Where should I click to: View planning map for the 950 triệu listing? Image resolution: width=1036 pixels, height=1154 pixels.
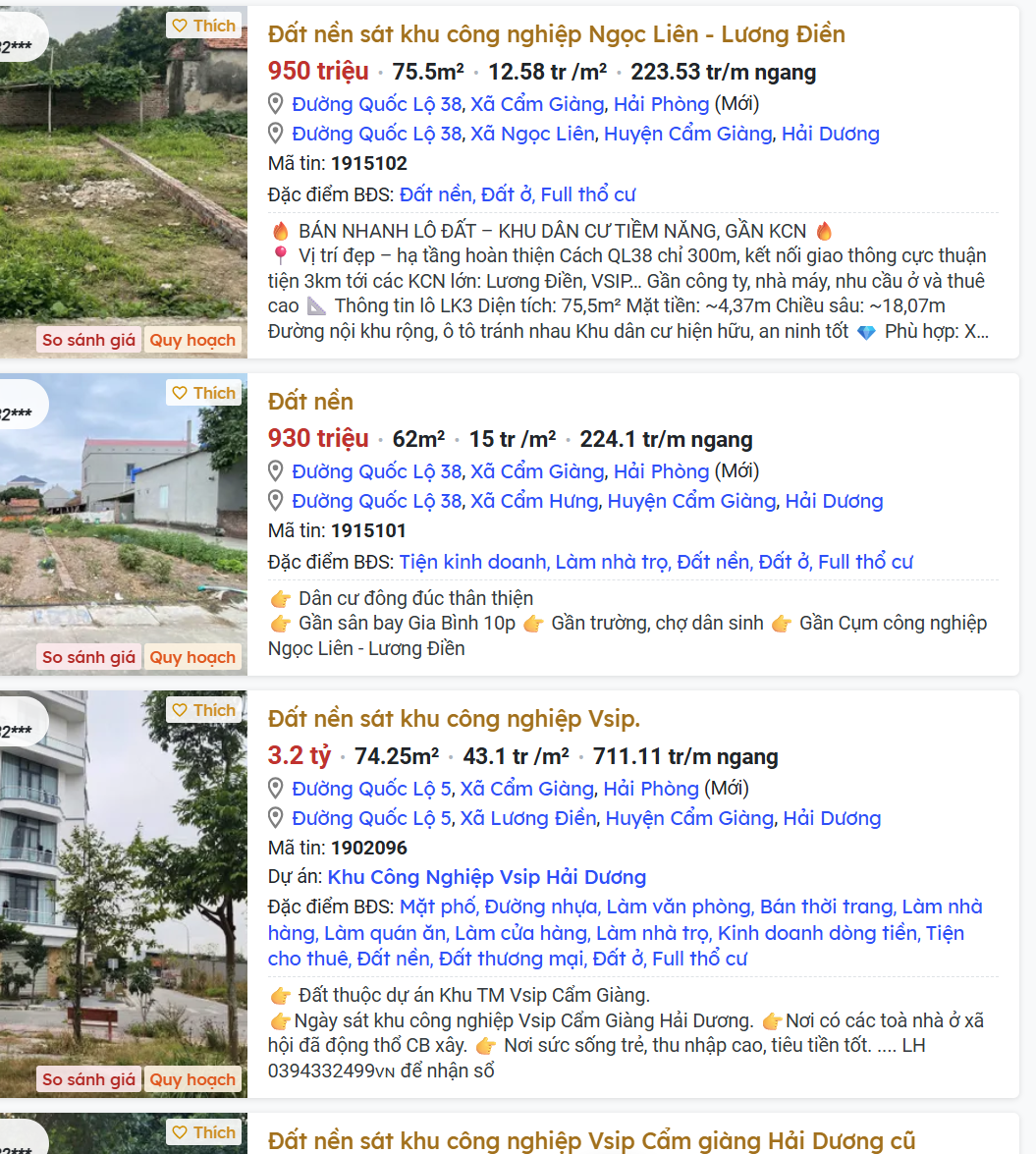click(192, 341)
